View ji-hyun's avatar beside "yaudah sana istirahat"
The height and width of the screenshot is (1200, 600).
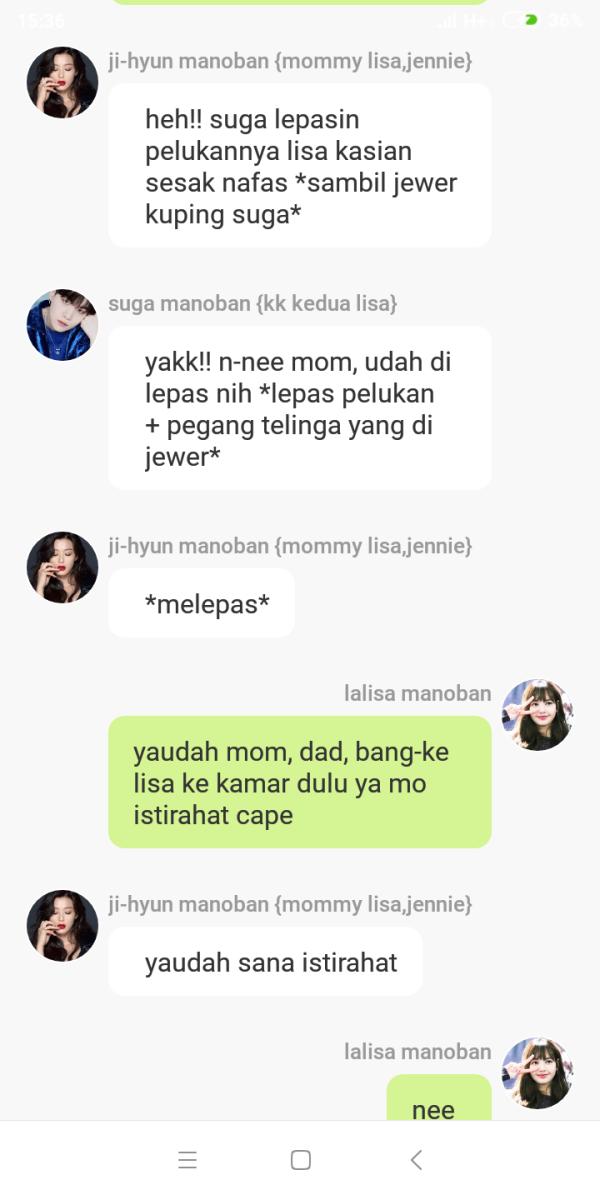[x=62, y=925]
